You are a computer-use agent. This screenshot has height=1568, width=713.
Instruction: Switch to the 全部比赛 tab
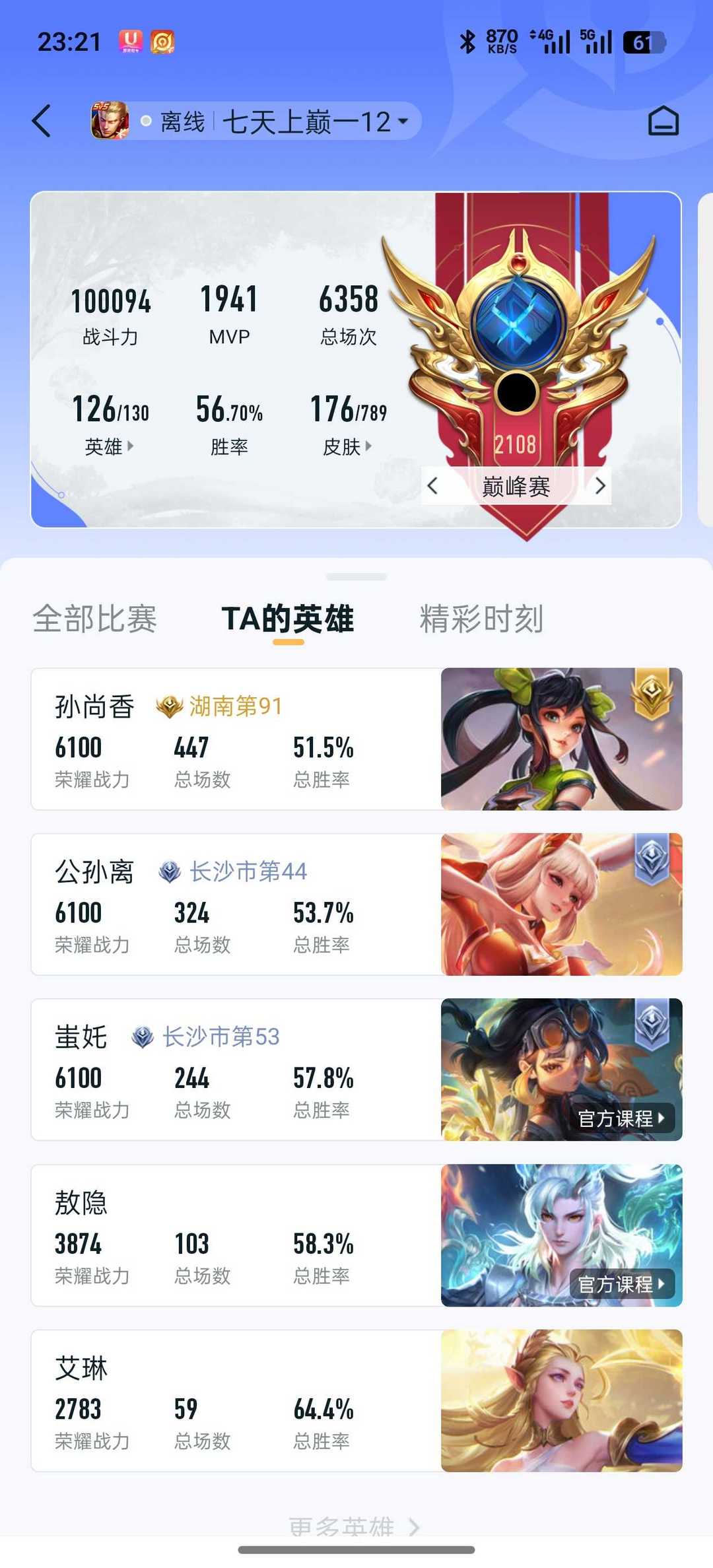(94, 619)
